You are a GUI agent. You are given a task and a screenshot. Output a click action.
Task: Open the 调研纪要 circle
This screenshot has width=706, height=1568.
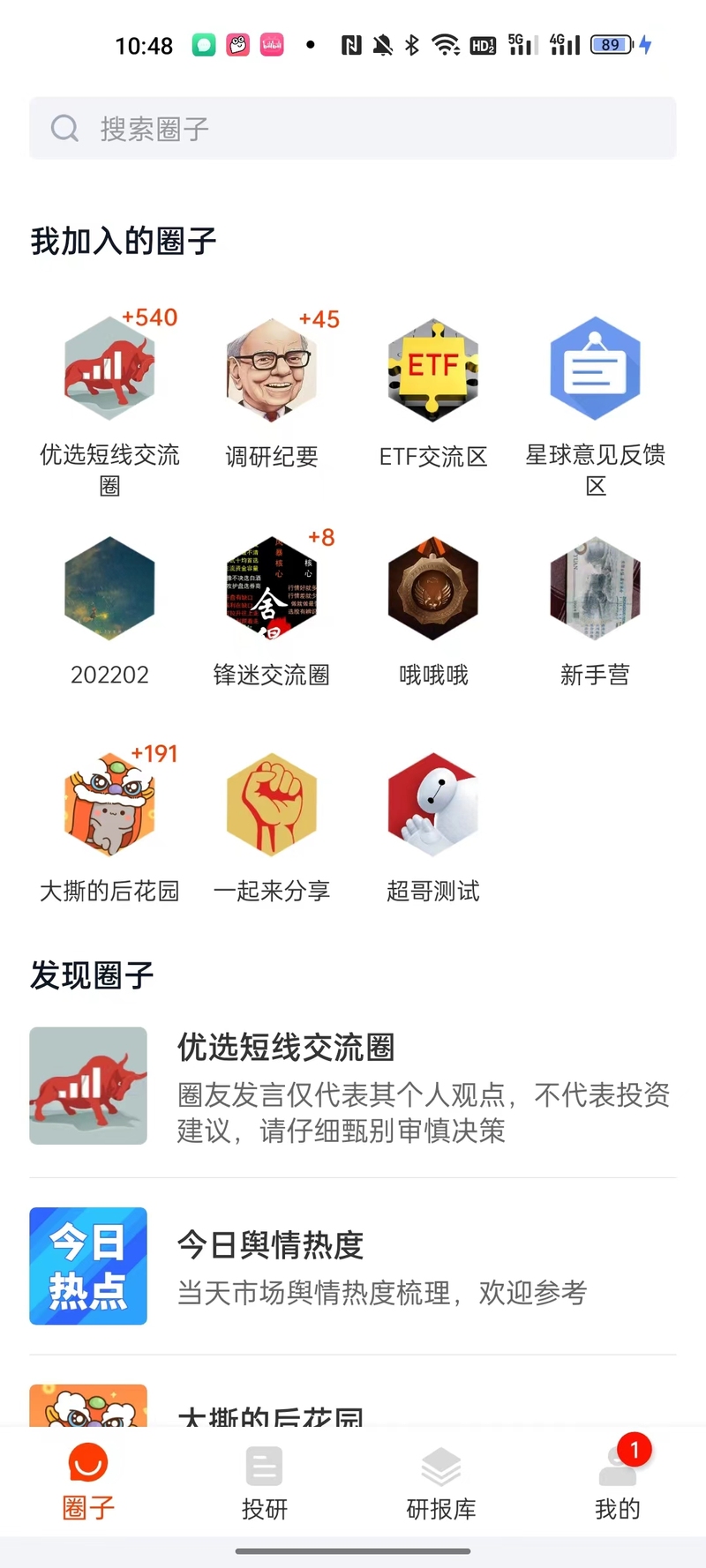point(272,393)
